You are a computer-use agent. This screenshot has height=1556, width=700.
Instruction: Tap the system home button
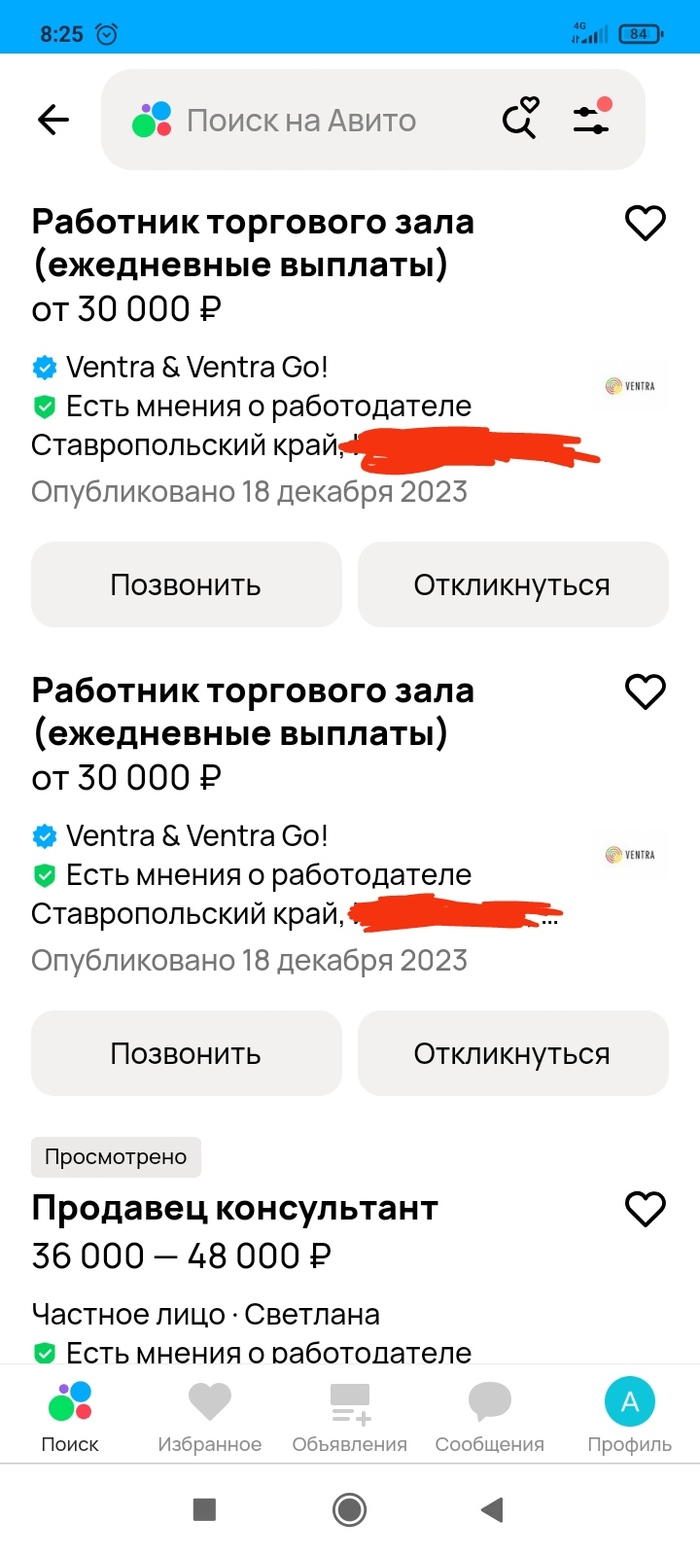[349, 1509]
